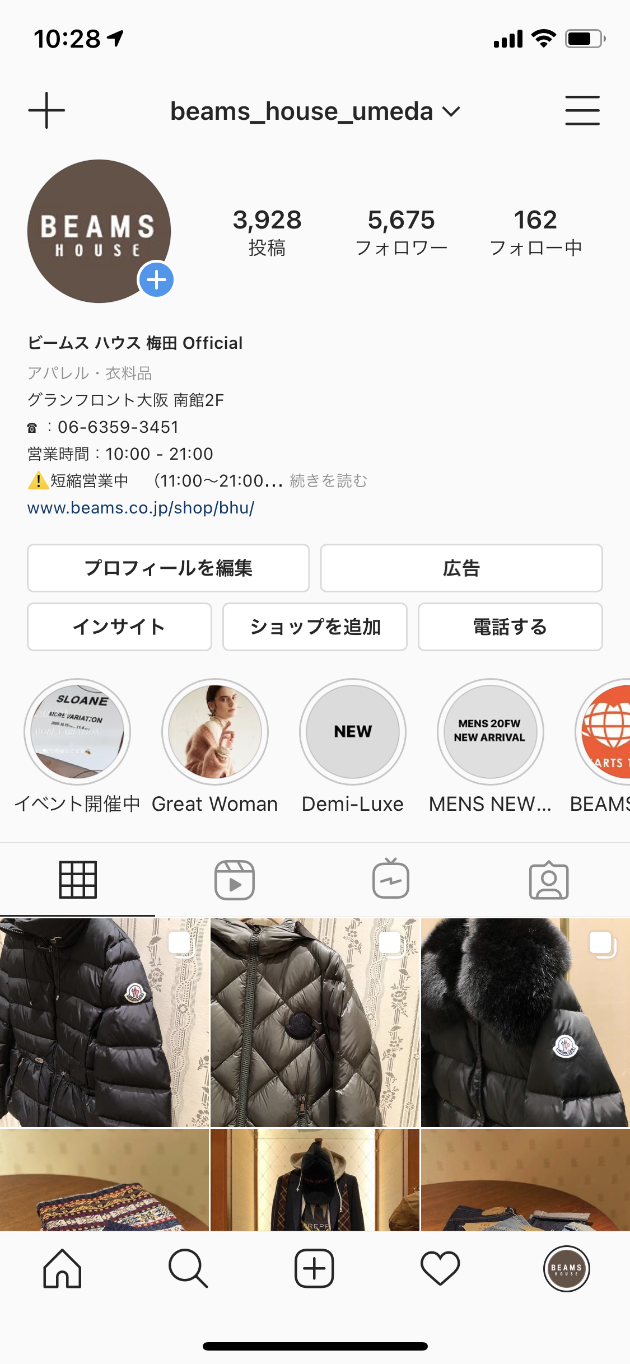Open the Demi-Luxe highlight
Viewport: 630px width, 1364px height.
(353, 732)
